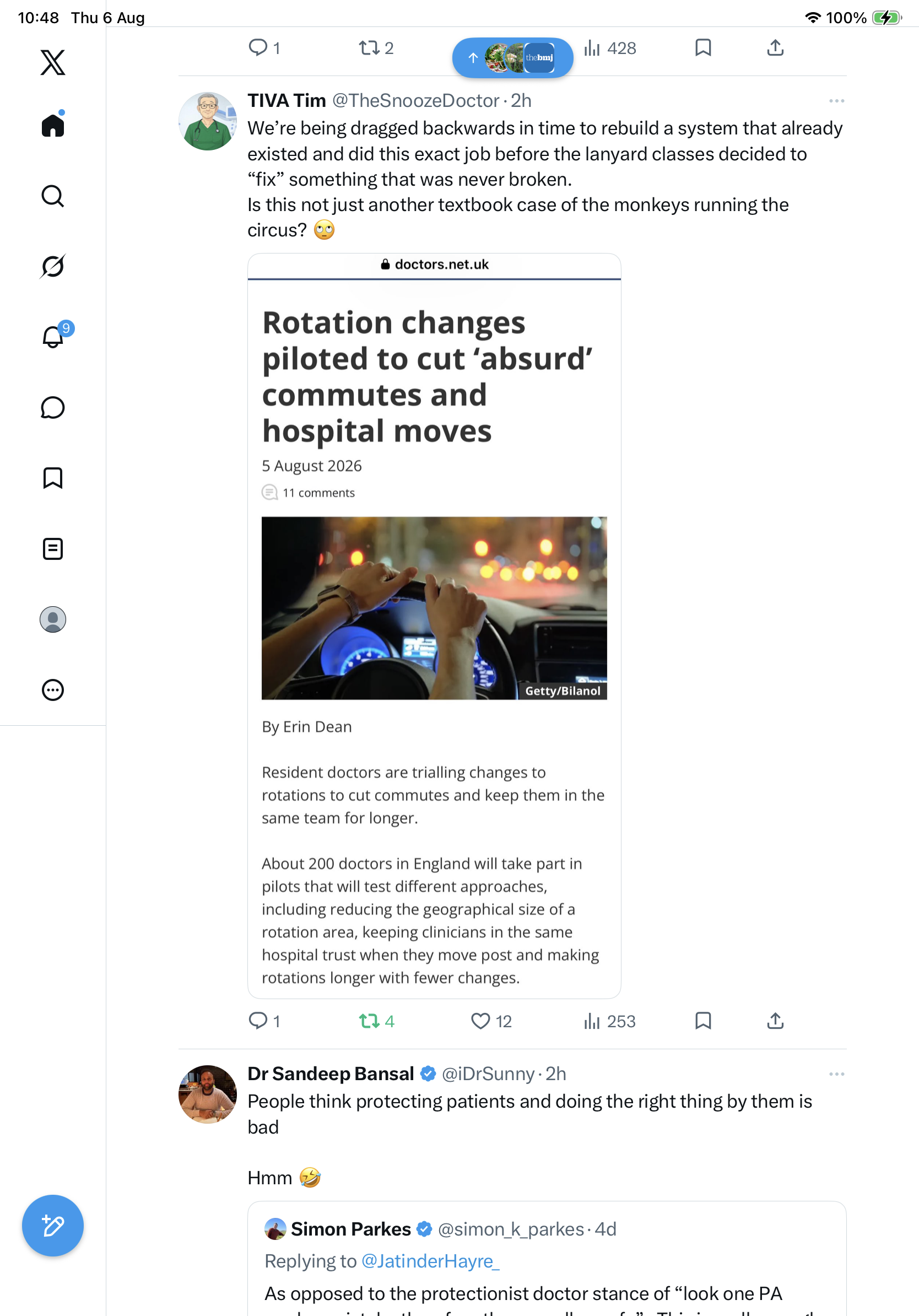Screen dimensions: 919x1316
Task: Open overflow menu on TIVA Tim's post
Action: [836, 101]
